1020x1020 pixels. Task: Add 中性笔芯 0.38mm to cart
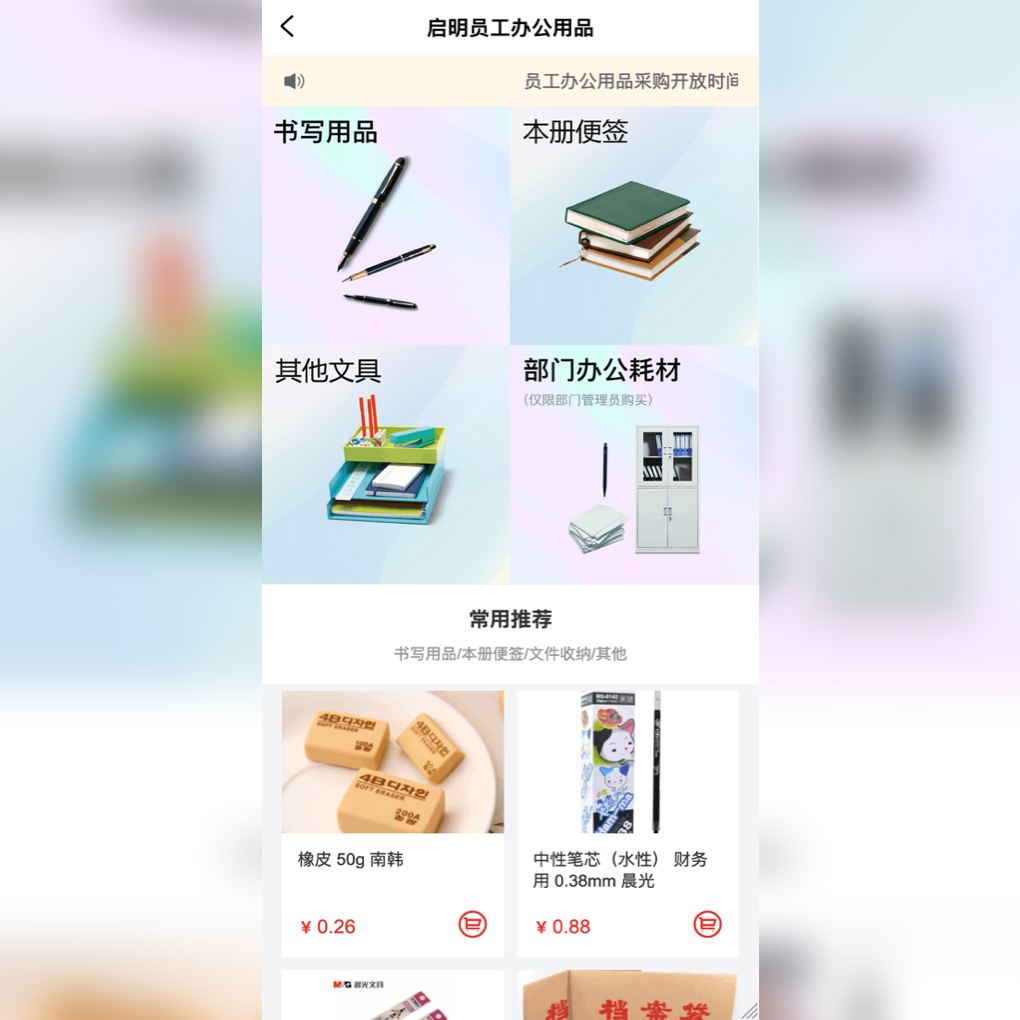pos(707,924)
